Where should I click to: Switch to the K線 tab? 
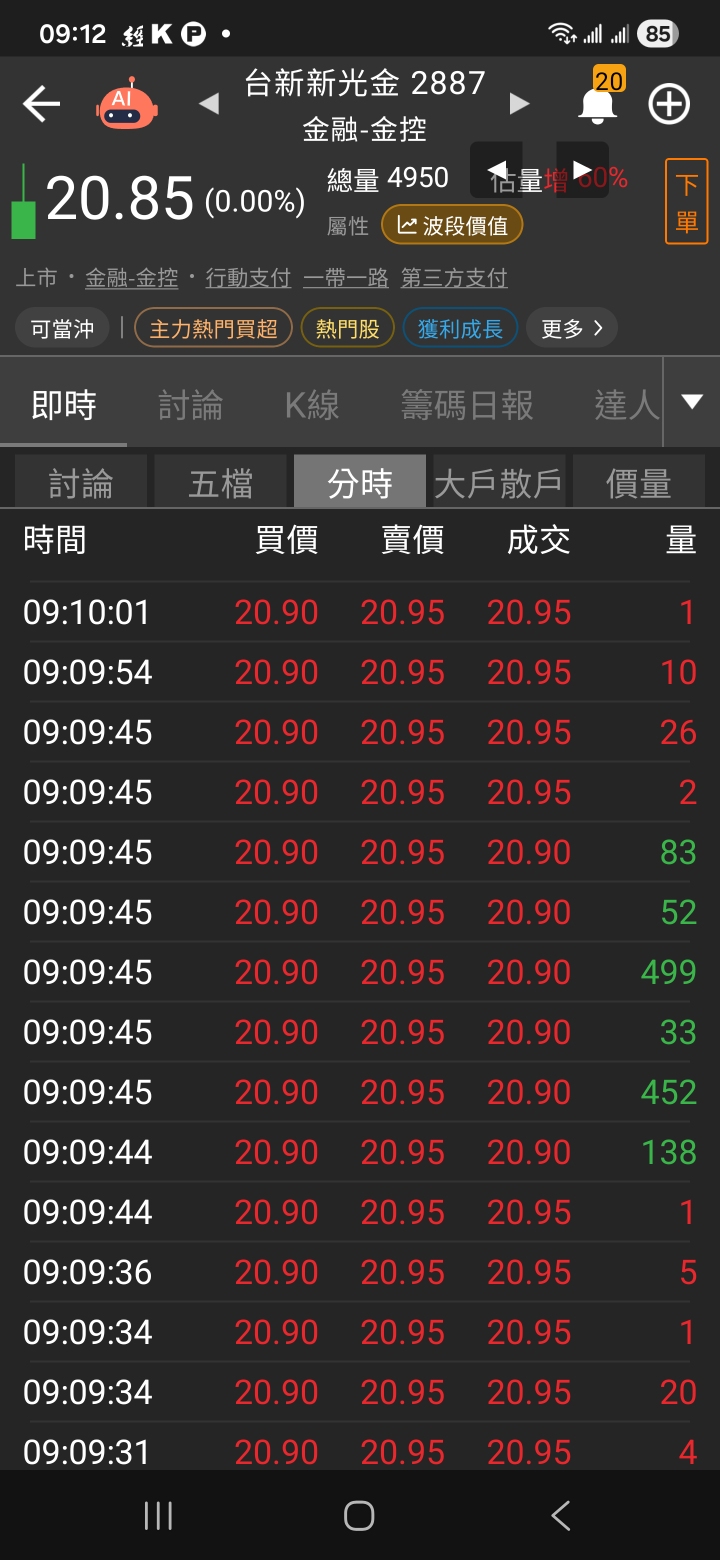click(x=312, y=405)
